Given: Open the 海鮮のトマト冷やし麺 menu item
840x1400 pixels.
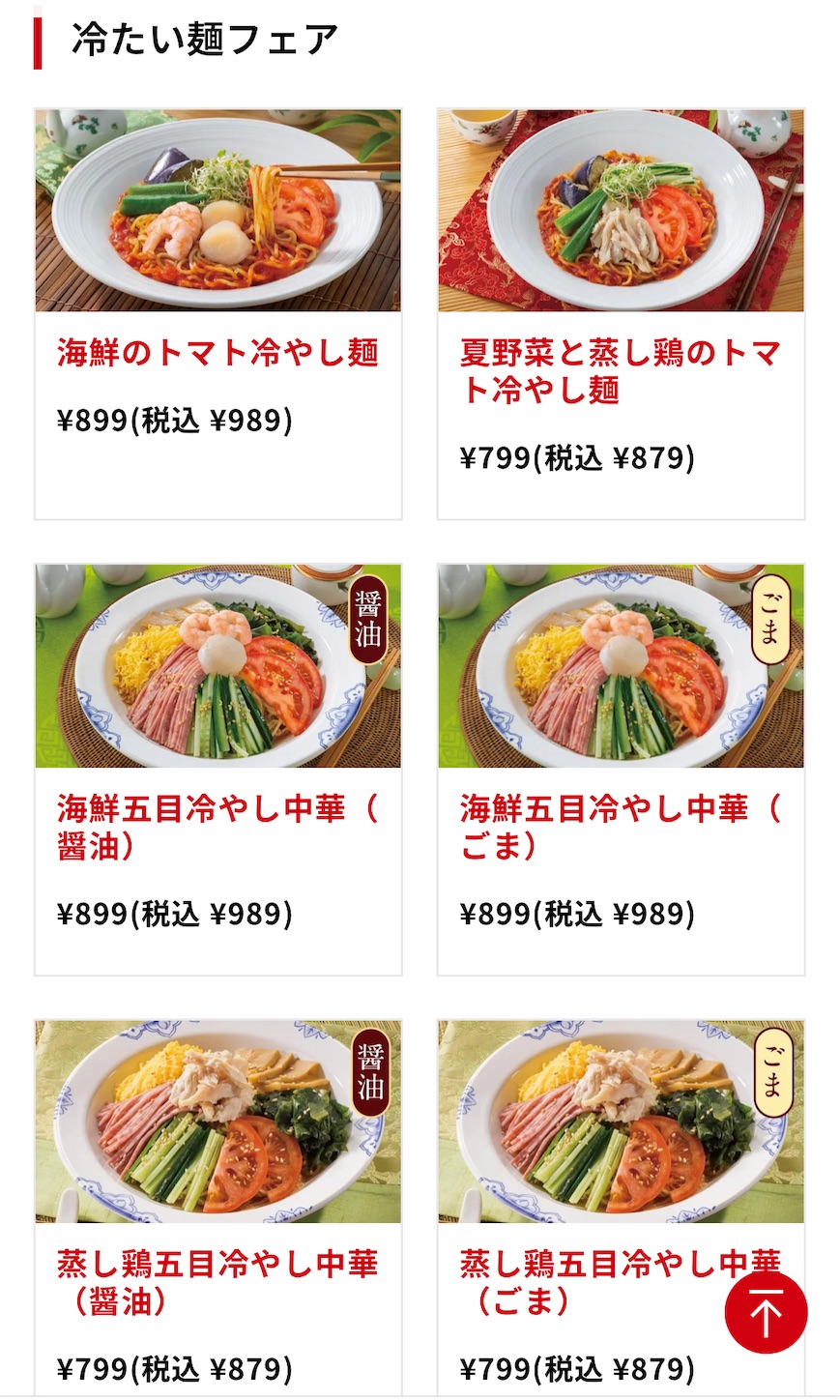Looking at the screenshot, I should (x=217, y=314).
